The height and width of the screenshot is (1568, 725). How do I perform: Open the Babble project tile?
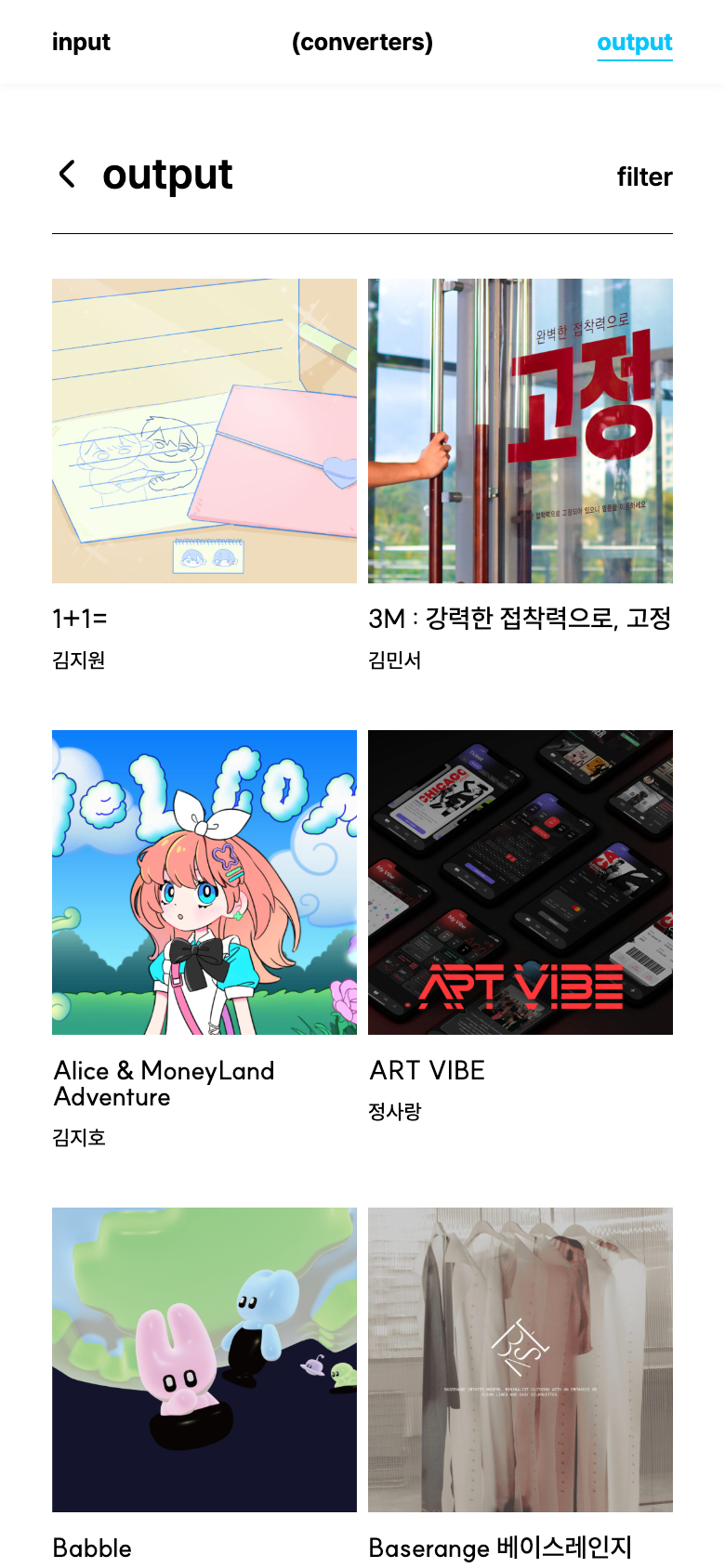pyautogui.click(x=204, y=1360)
